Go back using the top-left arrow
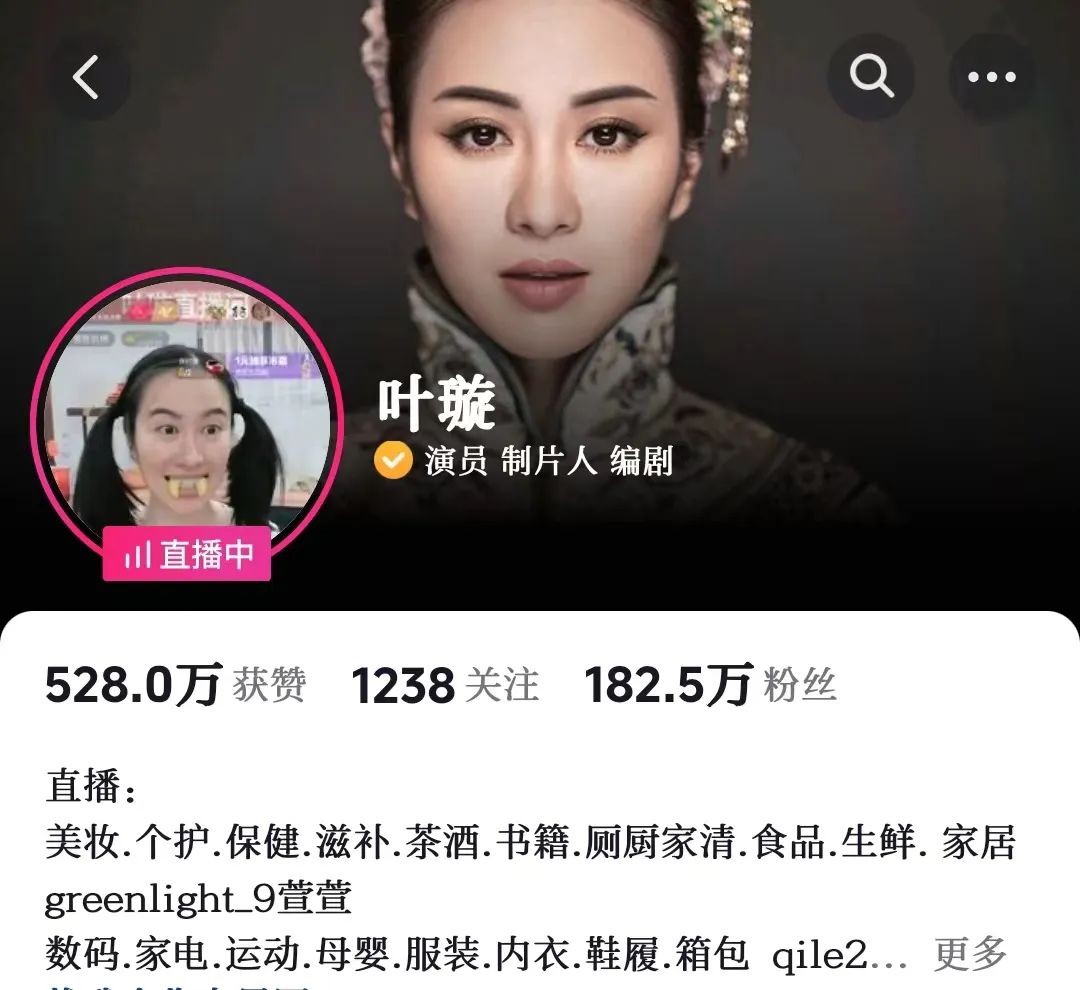Image resolution: width=1080 pixels, height=990 pixels. (x=88, y=78)
